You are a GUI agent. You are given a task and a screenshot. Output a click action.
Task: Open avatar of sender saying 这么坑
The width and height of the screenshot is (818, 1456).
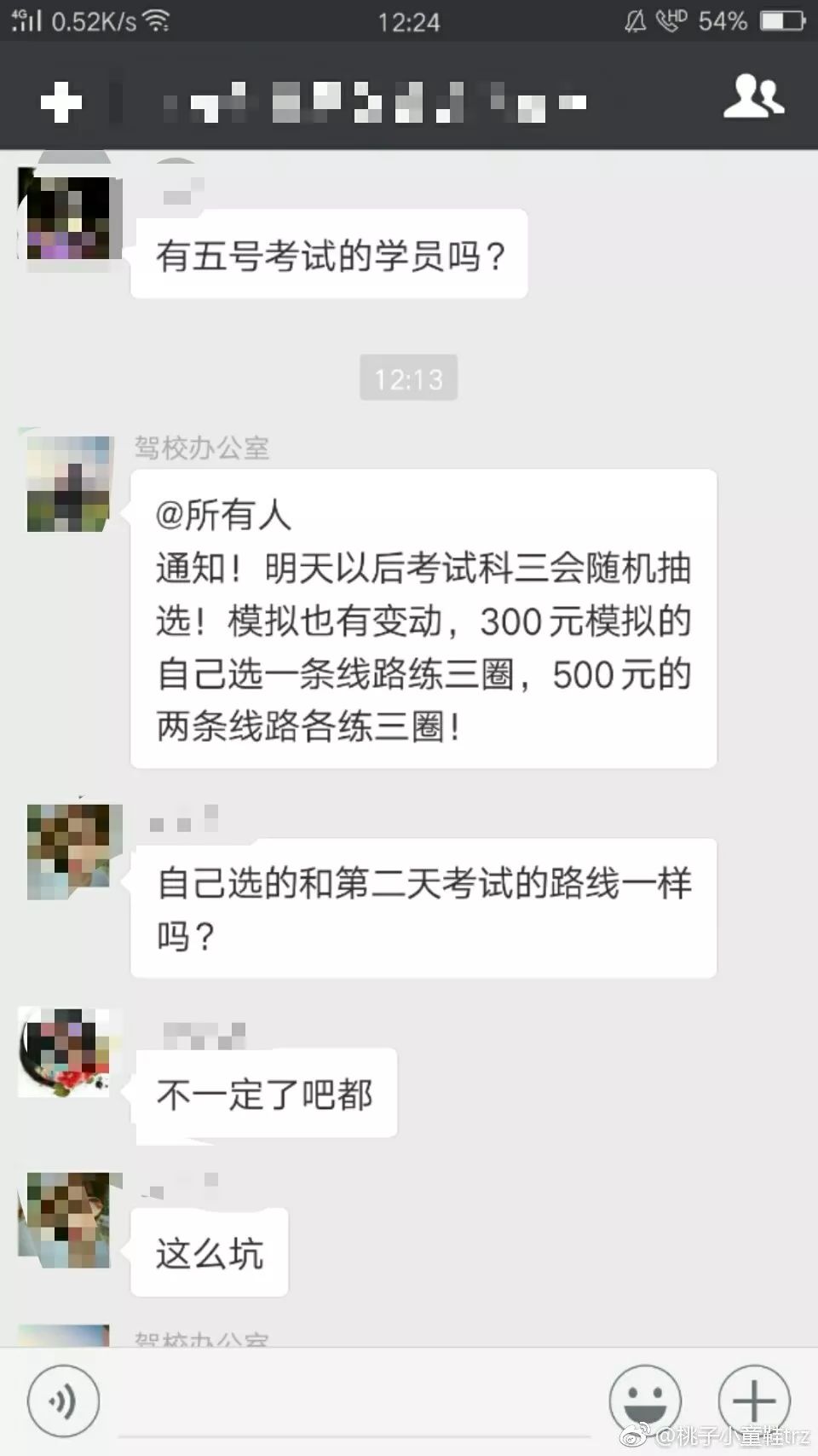(68, 1220)
